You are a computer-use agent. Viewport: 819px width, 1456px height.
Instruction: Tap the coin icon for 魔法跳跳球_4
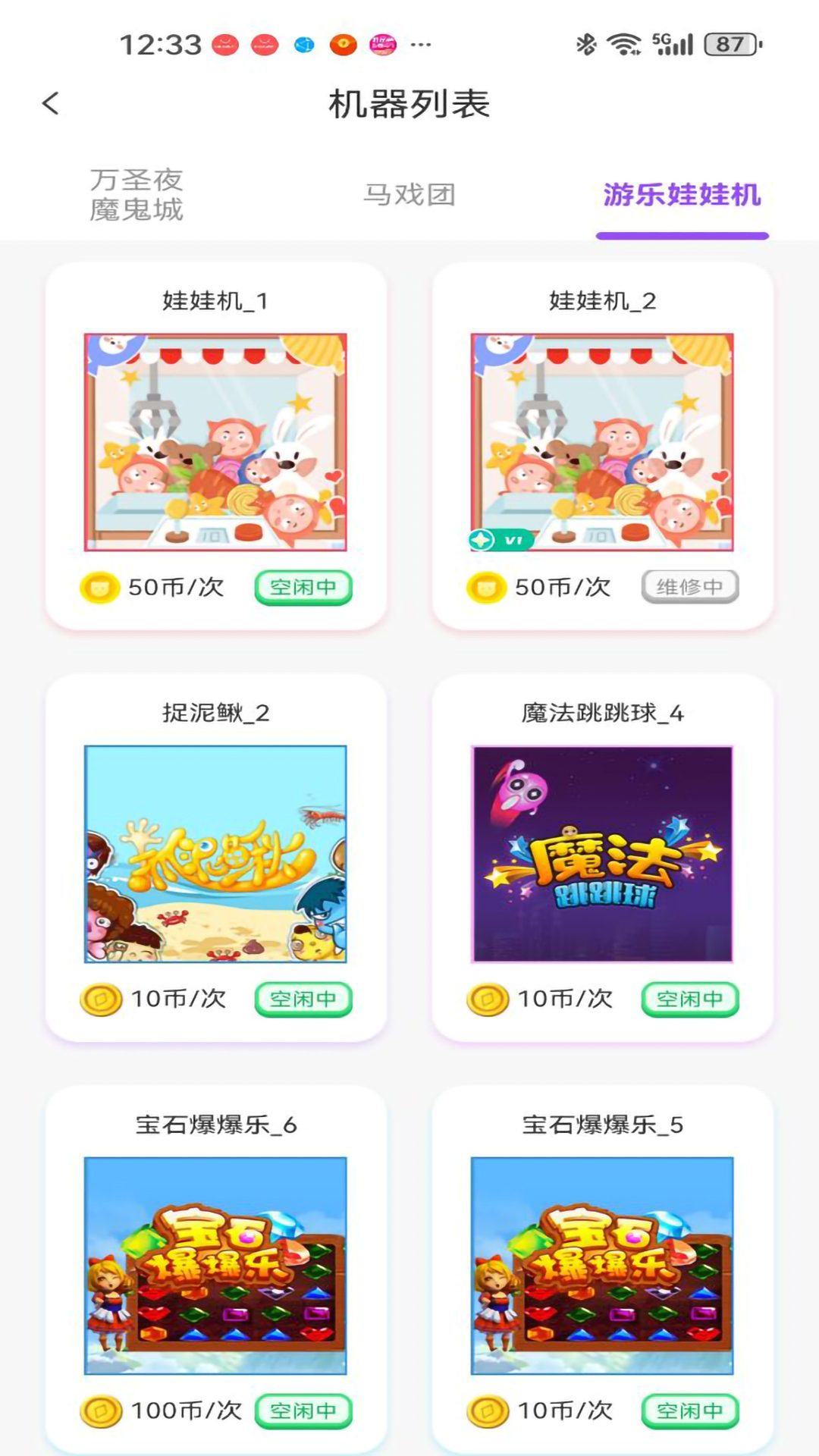pyautogui.click(x=486, y=999)
